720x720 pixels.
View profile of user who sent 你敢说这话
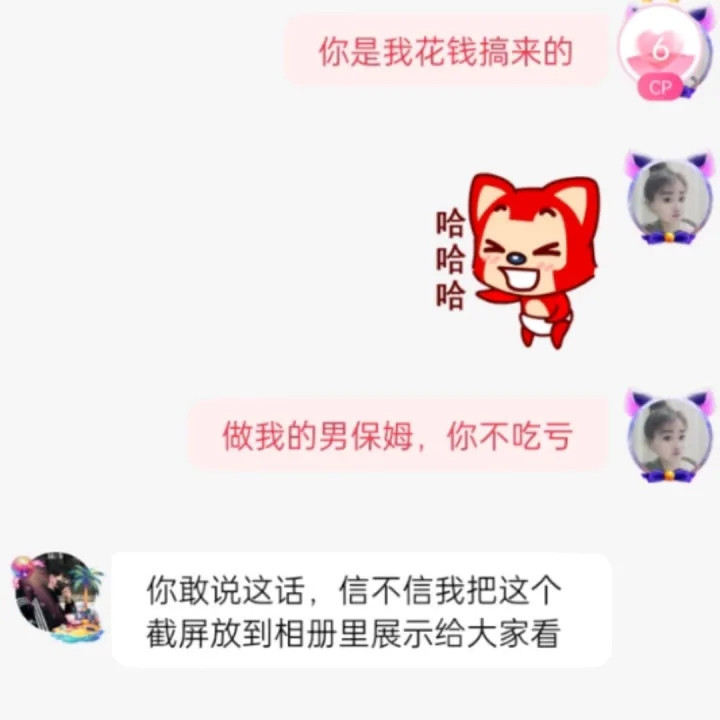[x=56, y=596]
